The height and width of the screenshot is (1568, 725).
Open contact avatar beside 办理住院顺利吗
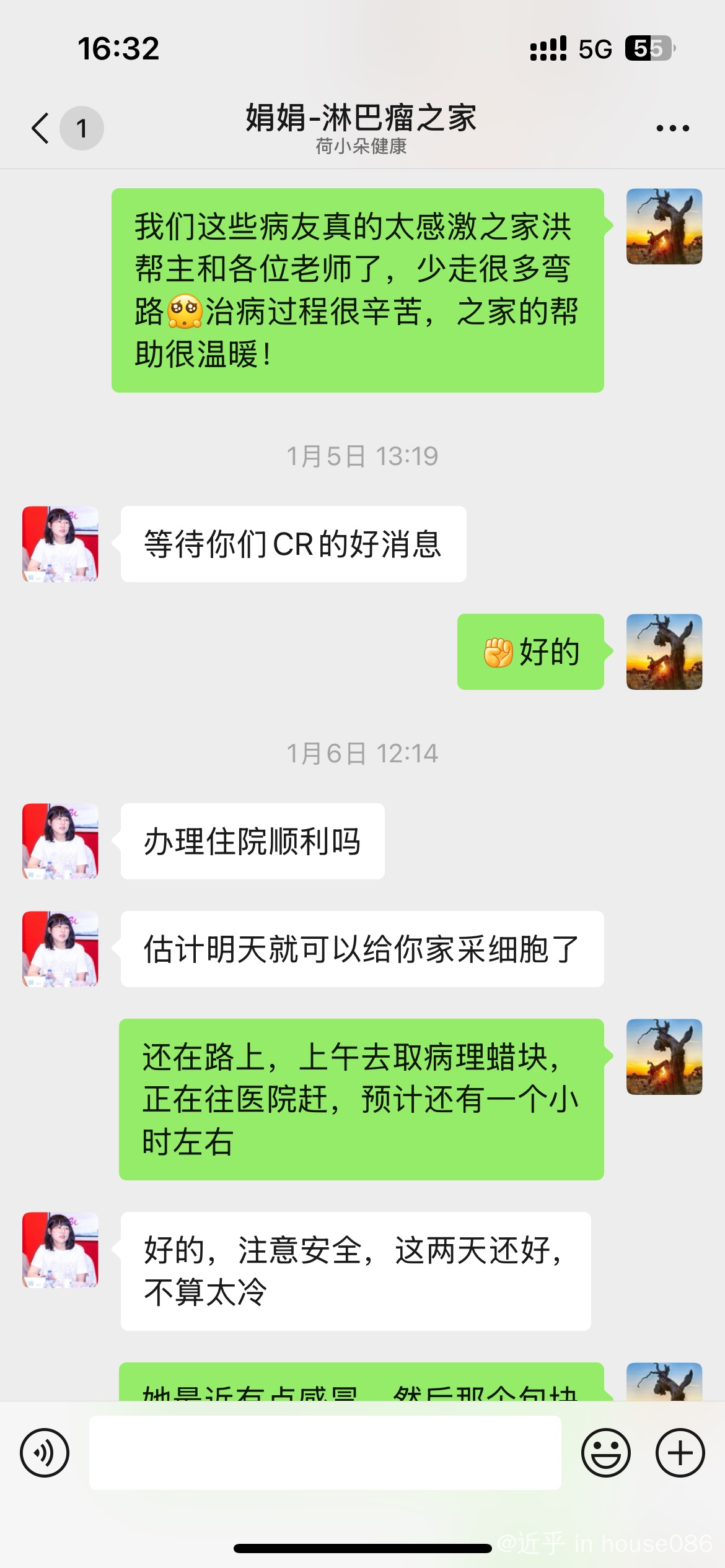pyautogui.click(x=60, y=841)
